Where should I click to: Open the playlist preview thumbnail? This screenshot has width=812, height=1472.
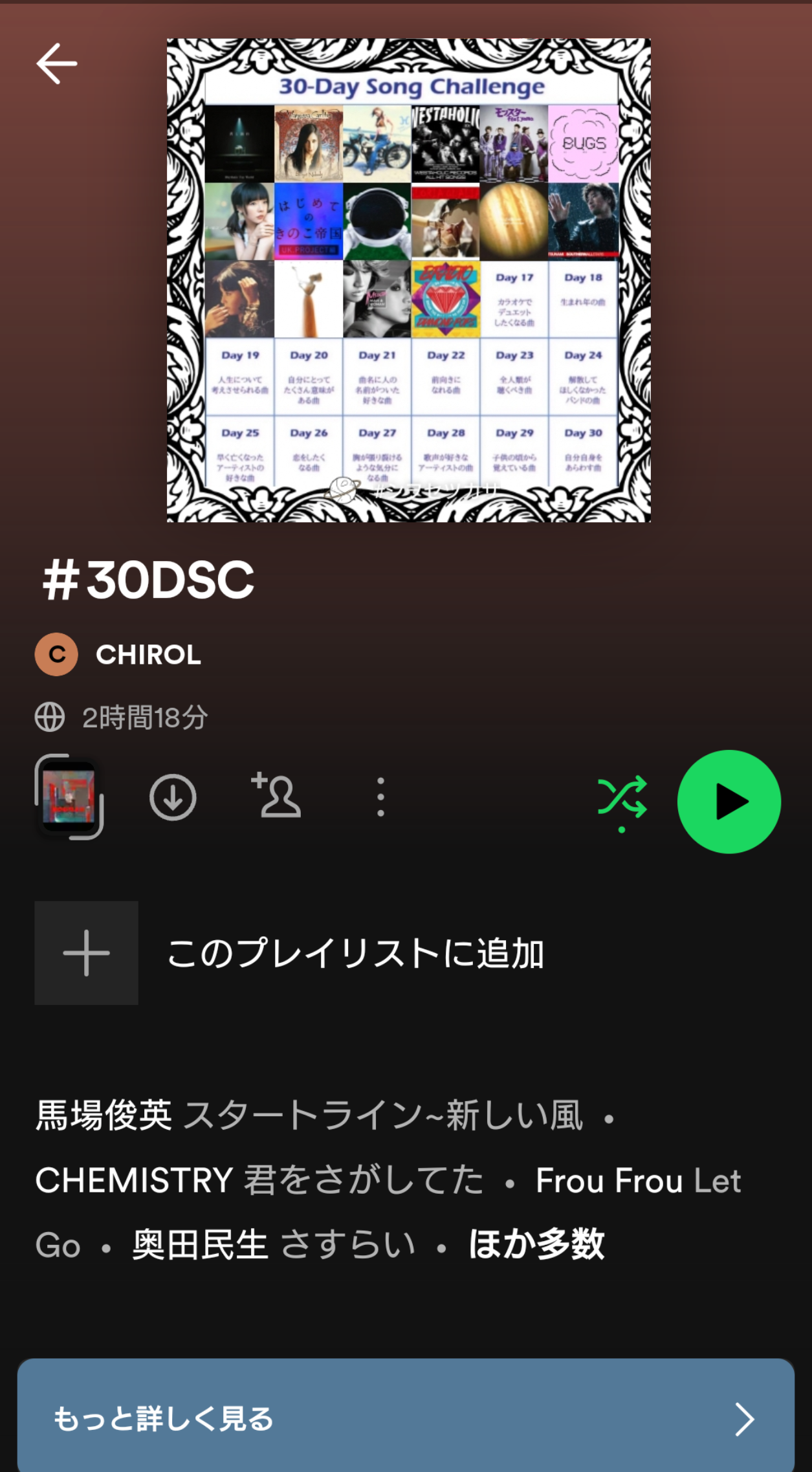point(69,797)
